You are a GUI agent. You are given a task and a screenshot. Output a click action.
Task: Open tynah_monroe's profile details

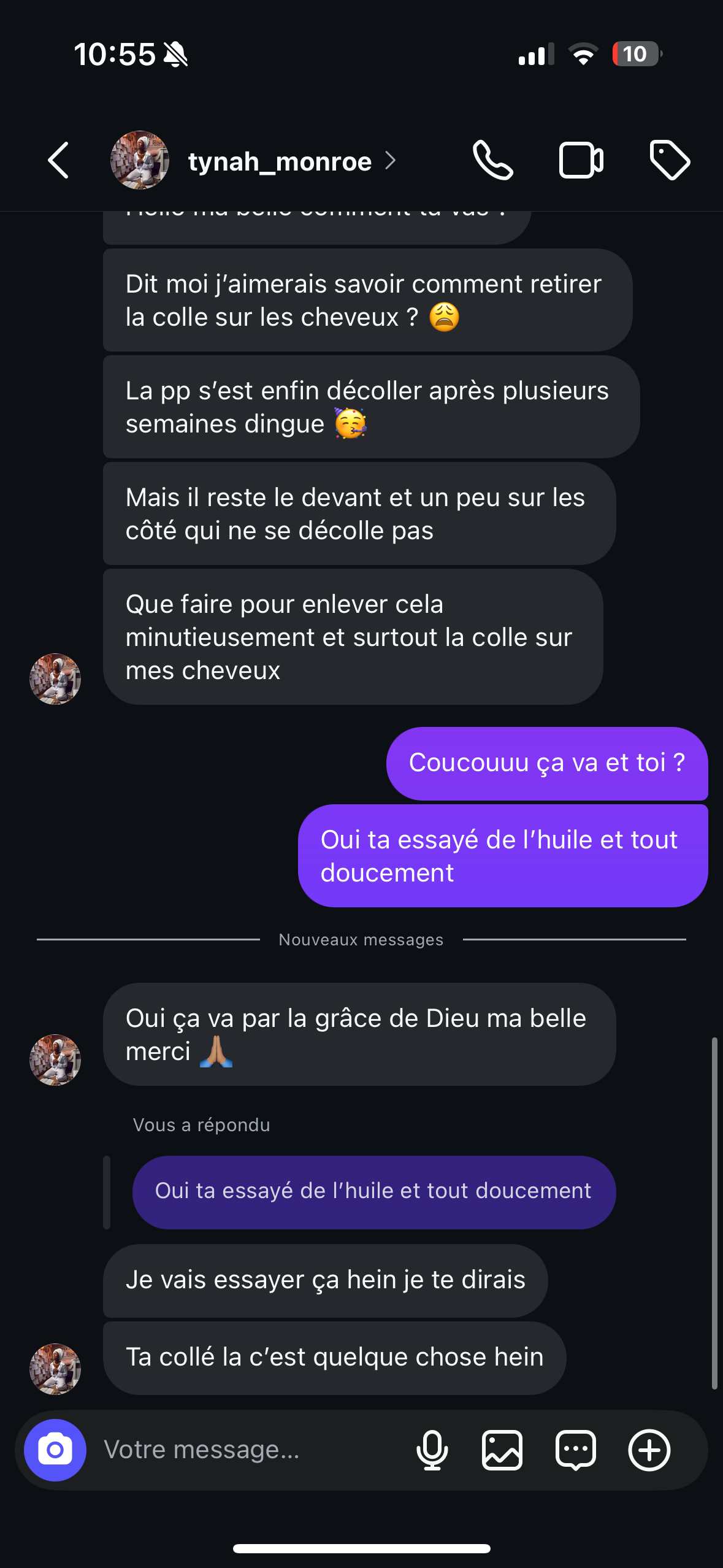coord(280,161)
